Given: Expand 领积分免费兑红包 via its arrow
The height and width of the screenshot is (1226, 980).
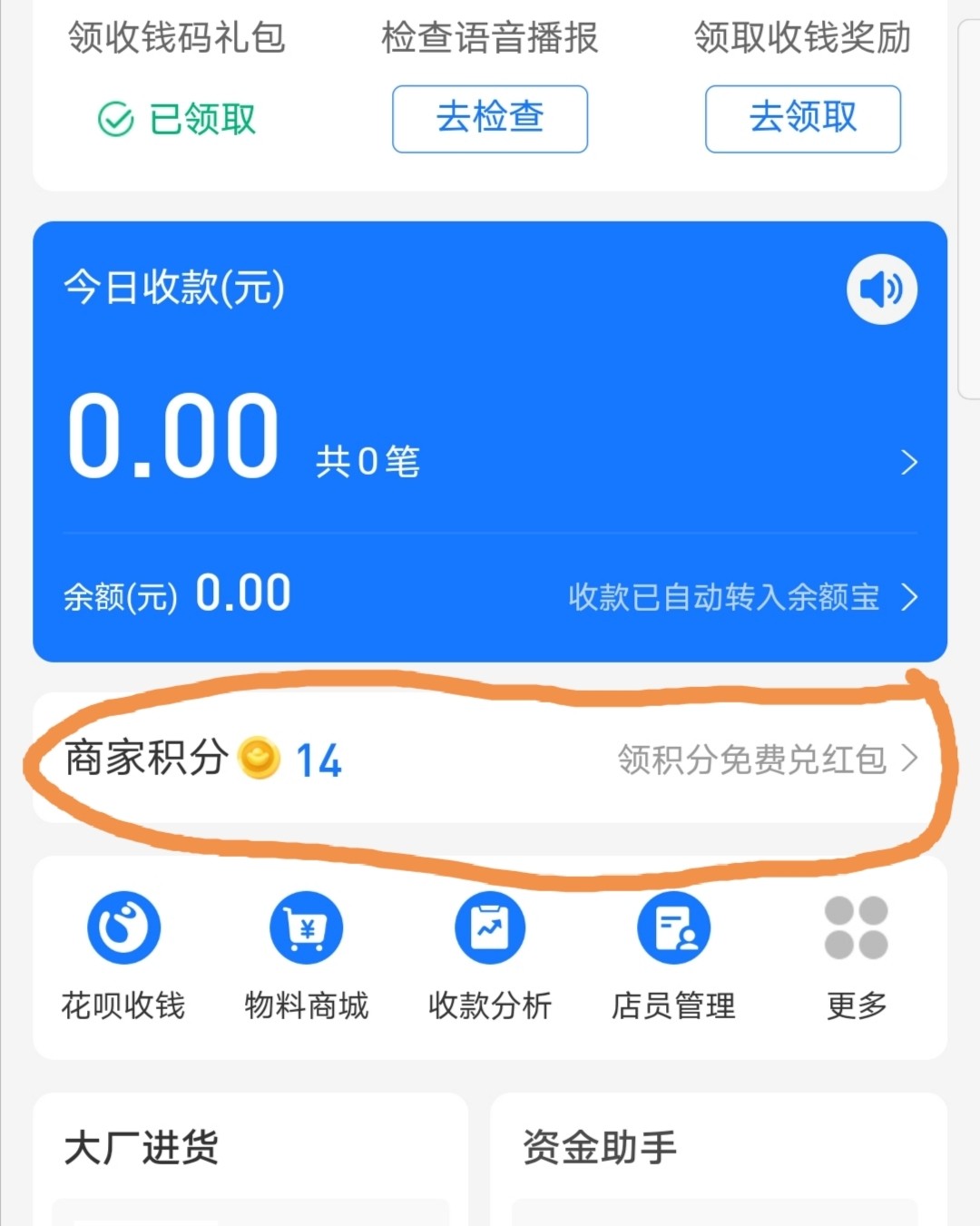Looking at the screenshot, I should pyautogui.click(x=910, y=760).
